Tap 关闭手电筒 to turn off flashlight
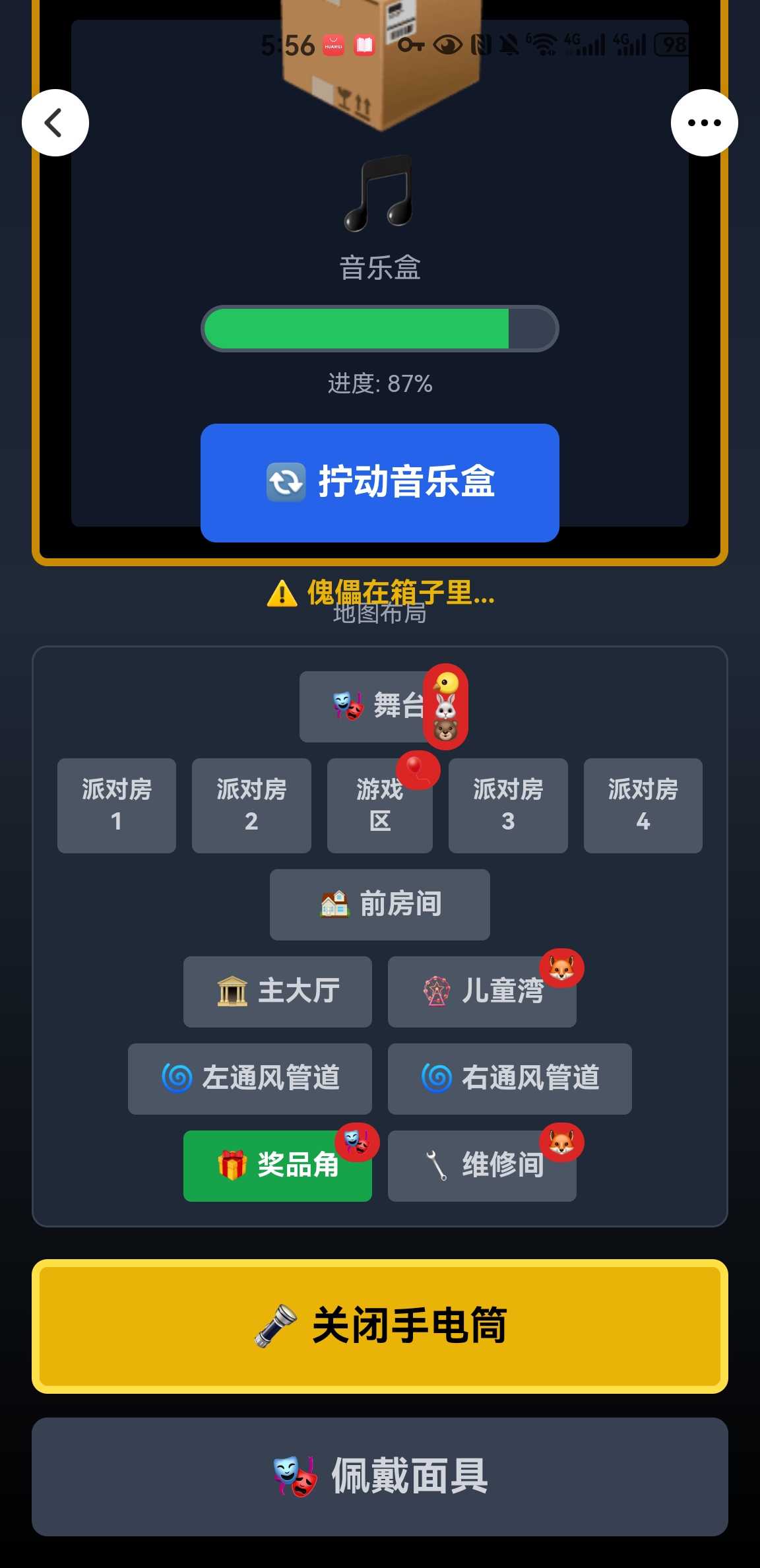 pos(380,1326)
